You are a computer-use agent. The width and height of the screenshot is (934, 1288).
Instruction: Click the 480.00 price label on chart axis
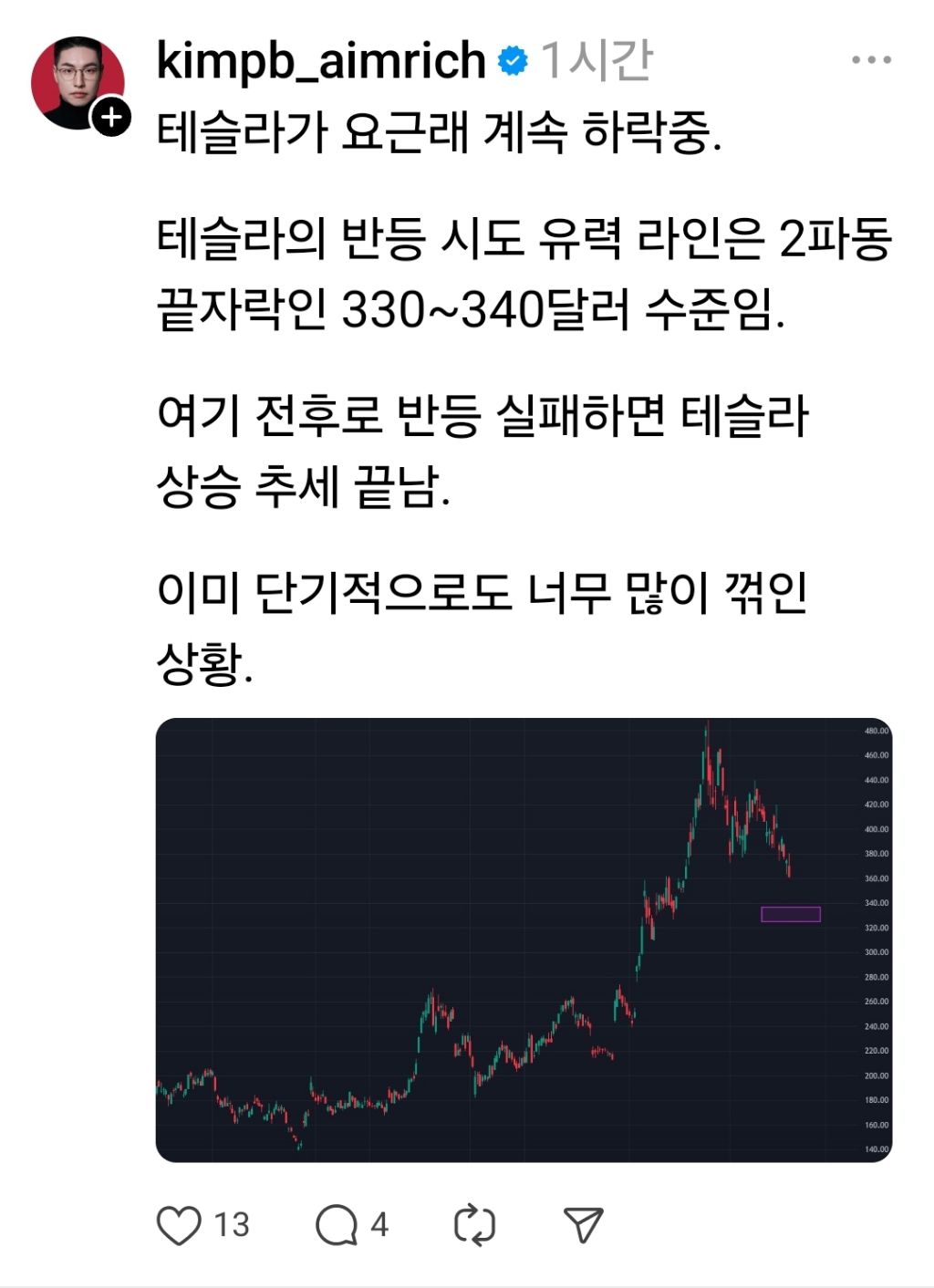tap(876, 730)
